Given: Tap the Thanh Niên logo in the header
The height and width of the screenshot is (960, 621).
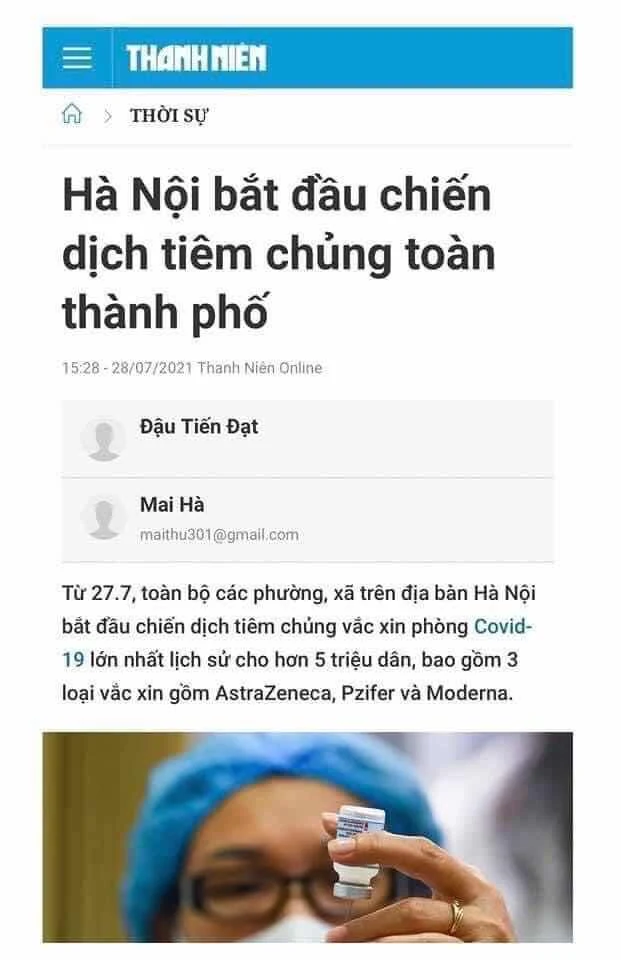Looking at the screenshot, I should click(196, 58).
